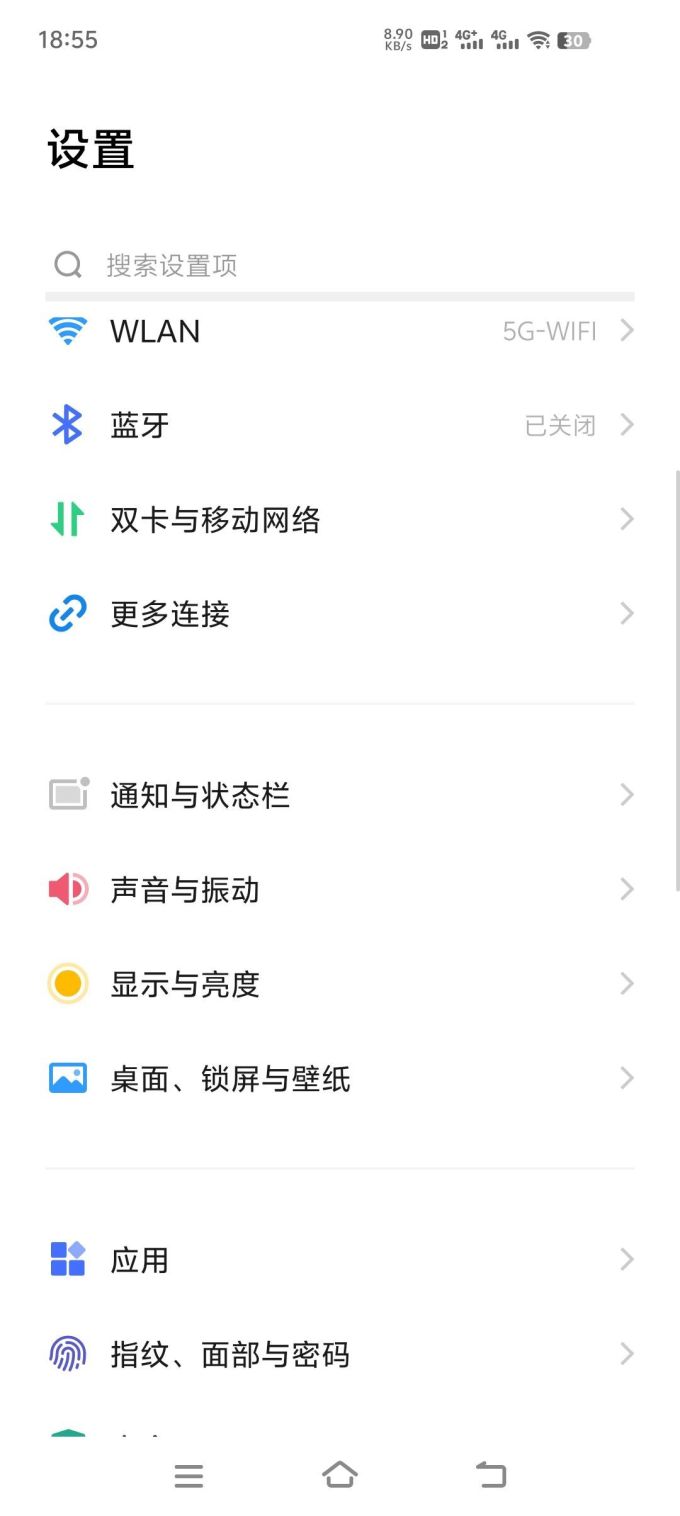
Task: Tap the system back button
Action: (x=491, y=1474)
